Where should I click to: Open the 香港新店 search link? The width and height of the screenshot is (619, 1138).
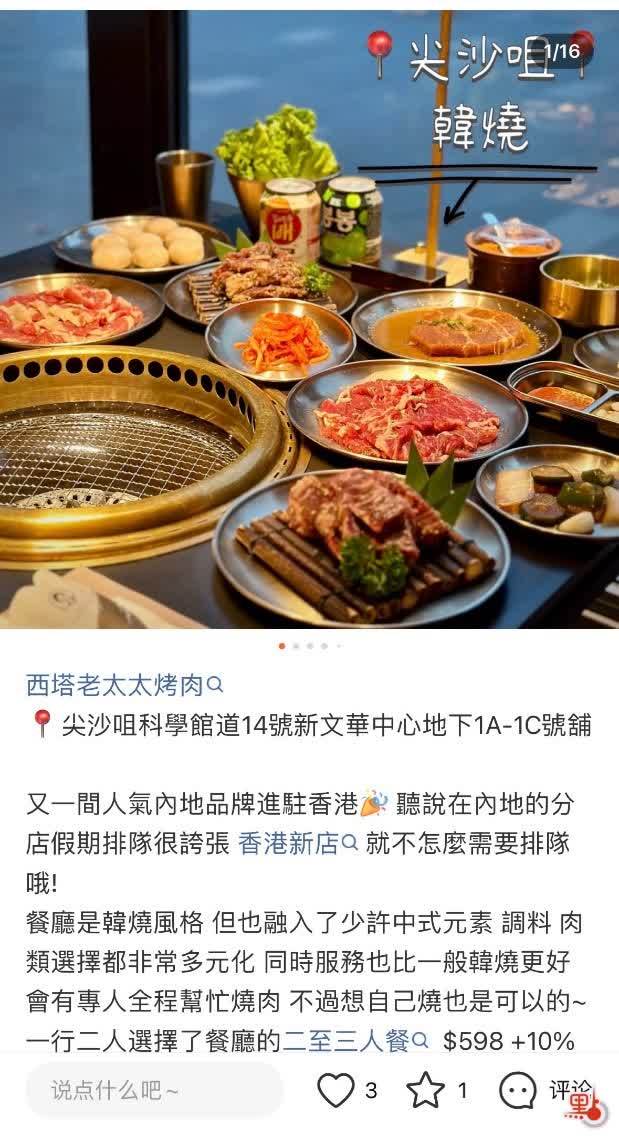(298, 843)
